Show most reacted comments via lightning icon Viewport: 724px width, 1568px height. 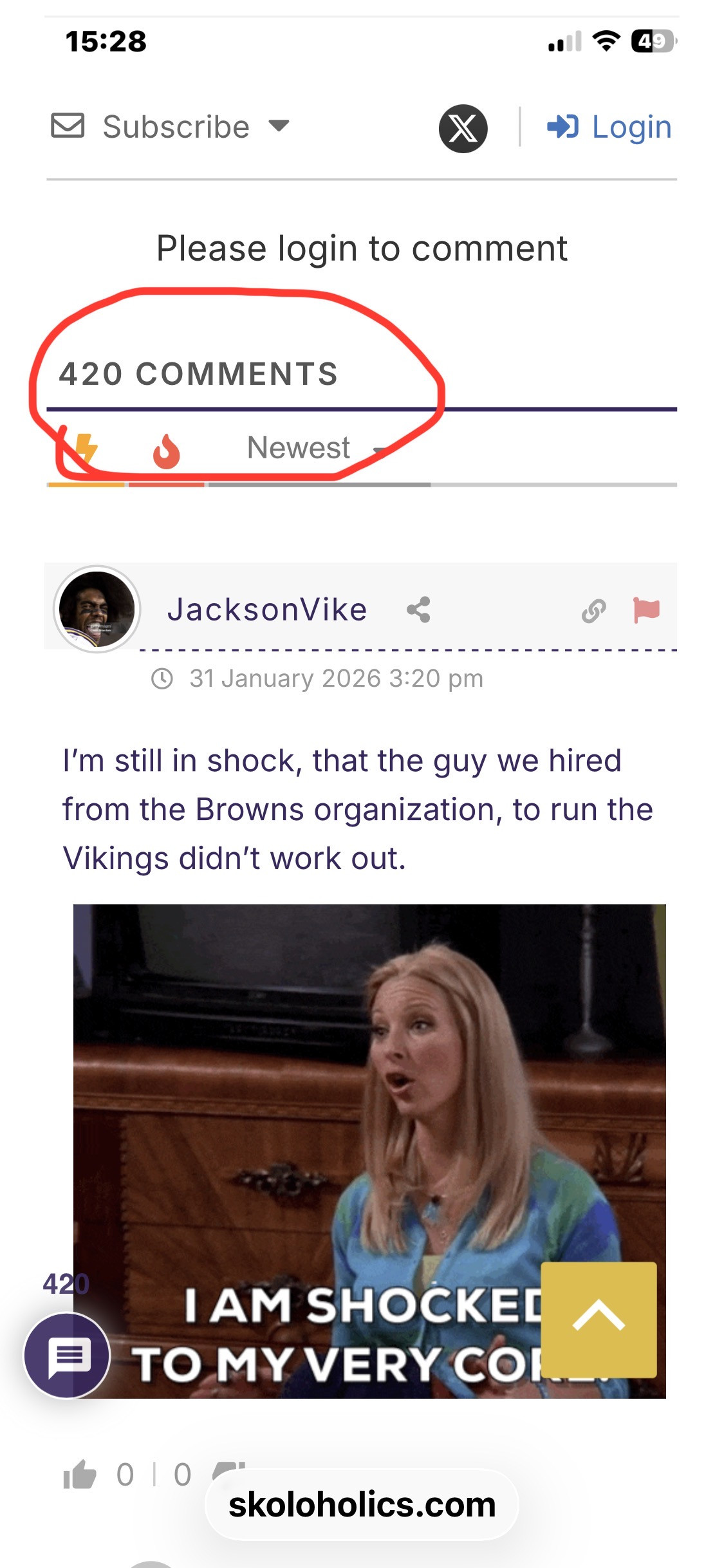click(x=86, y=450)
